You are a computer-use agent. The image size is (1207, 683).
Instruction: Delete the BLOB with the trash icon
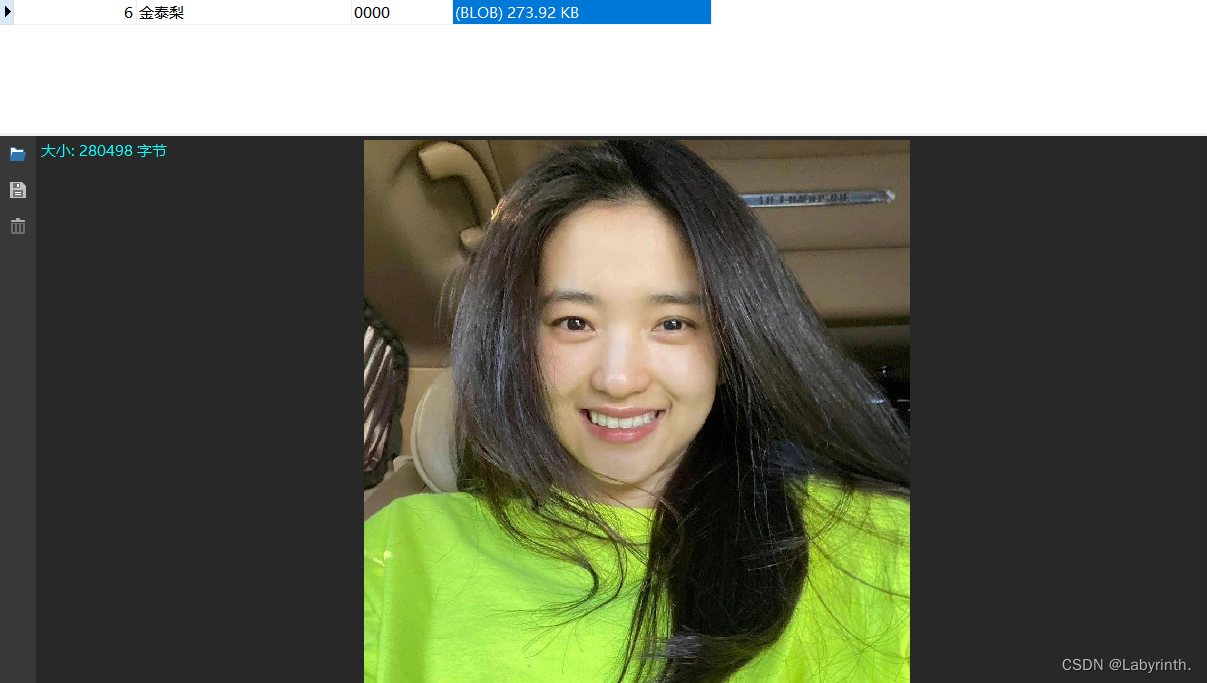[x=17, y=226]
